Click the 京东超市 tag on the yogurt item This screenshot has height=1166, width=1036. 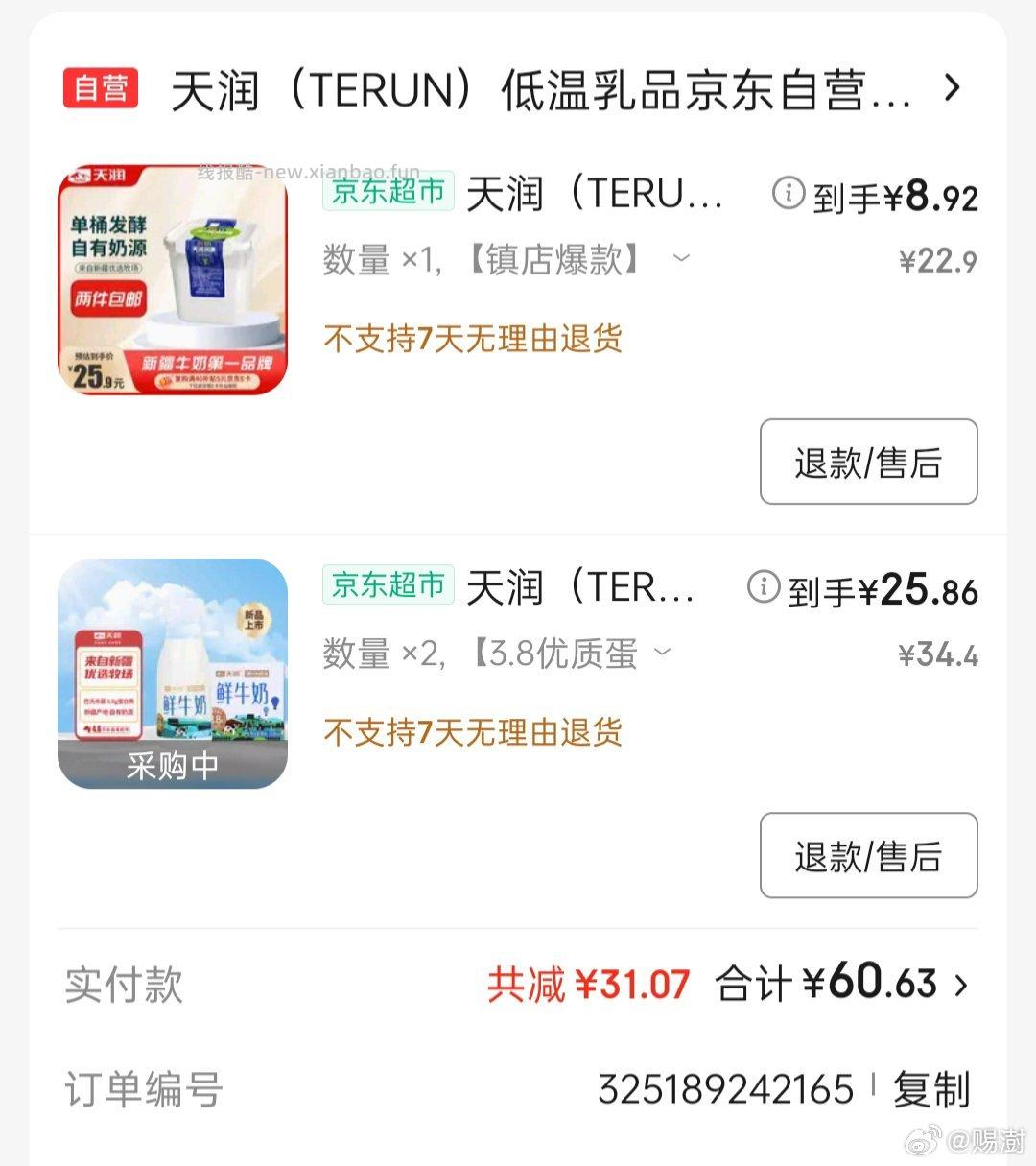point(388,192)
